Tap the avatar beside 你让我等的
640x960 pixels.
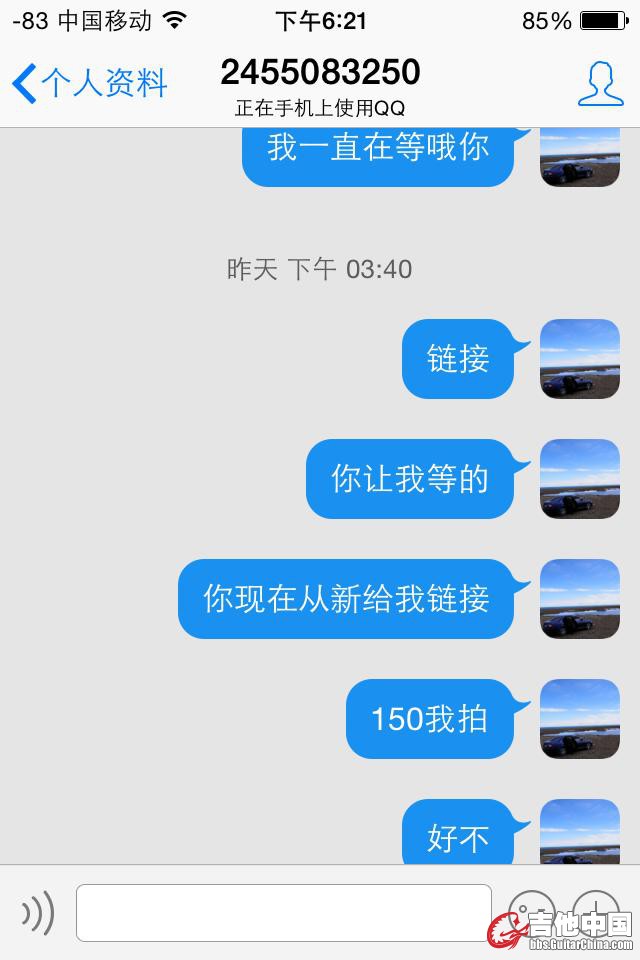[x=580, y=479]
